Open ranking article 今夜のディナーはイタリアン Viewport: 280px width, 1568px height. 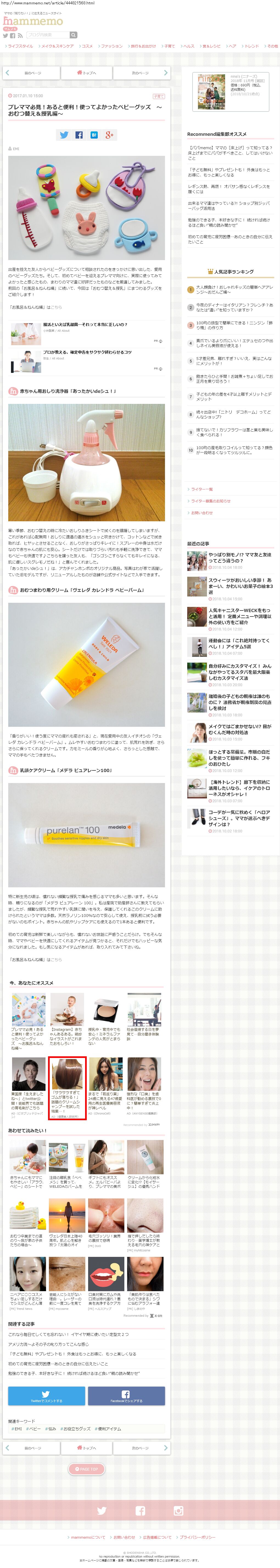point(234,307)
